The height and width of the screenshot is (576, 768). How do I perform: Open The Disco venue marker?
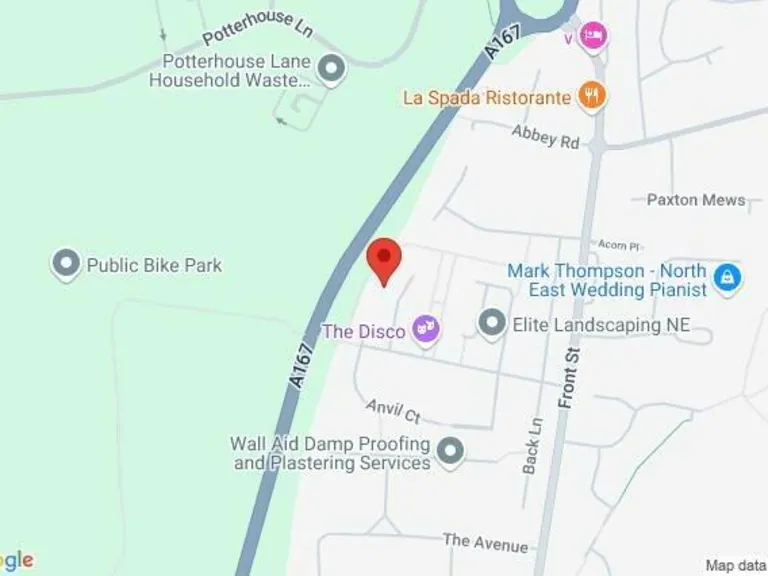[x=427, y=328]
